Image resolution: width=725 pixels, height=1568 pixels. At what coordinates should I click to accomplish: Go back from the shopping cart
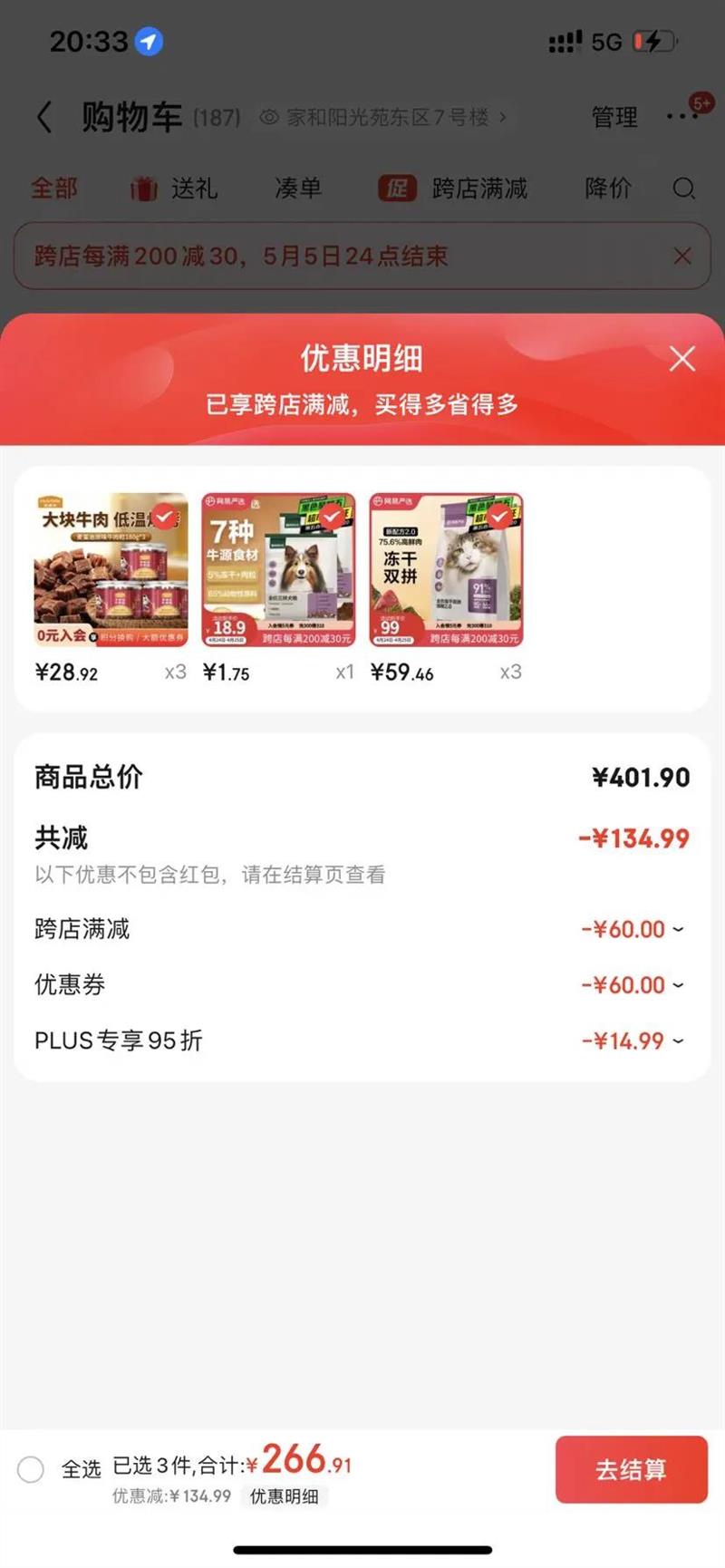coord(43,117)
